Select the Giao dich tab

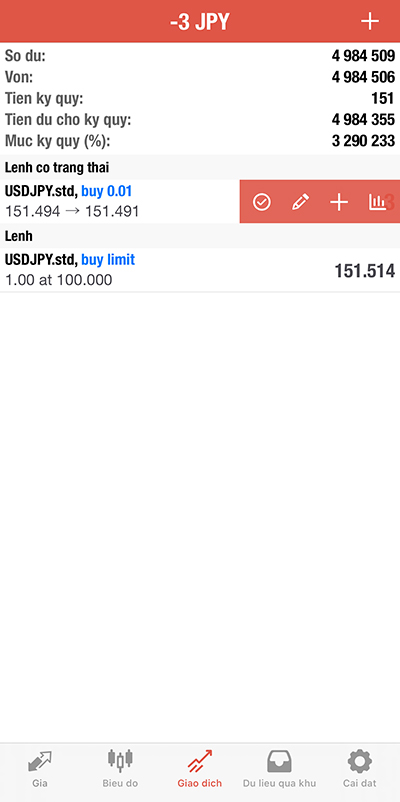click(199, 769)
